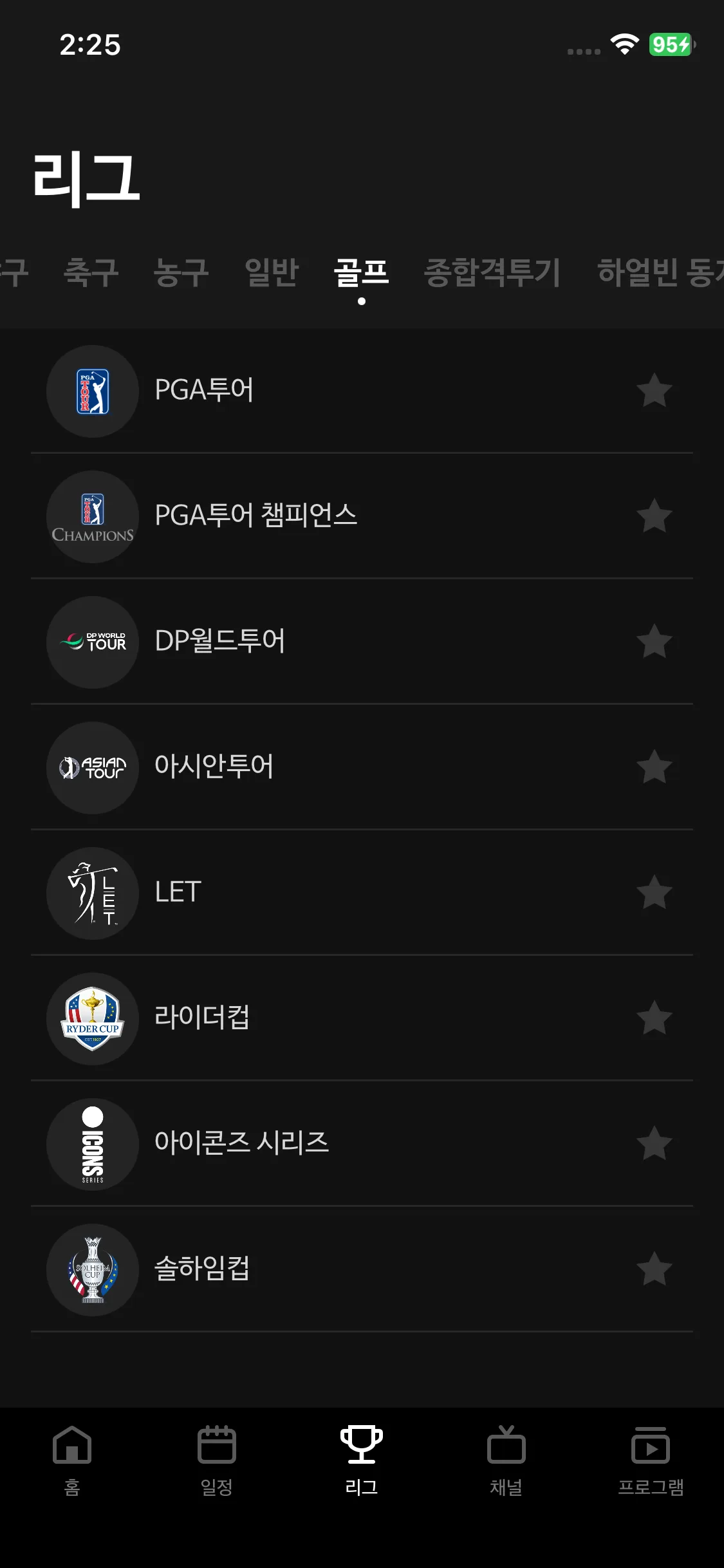Tap the star next to PGA투어
The width and height of the screenshot is (724, 1568).
pyautogui.click(x=654, y=391)
